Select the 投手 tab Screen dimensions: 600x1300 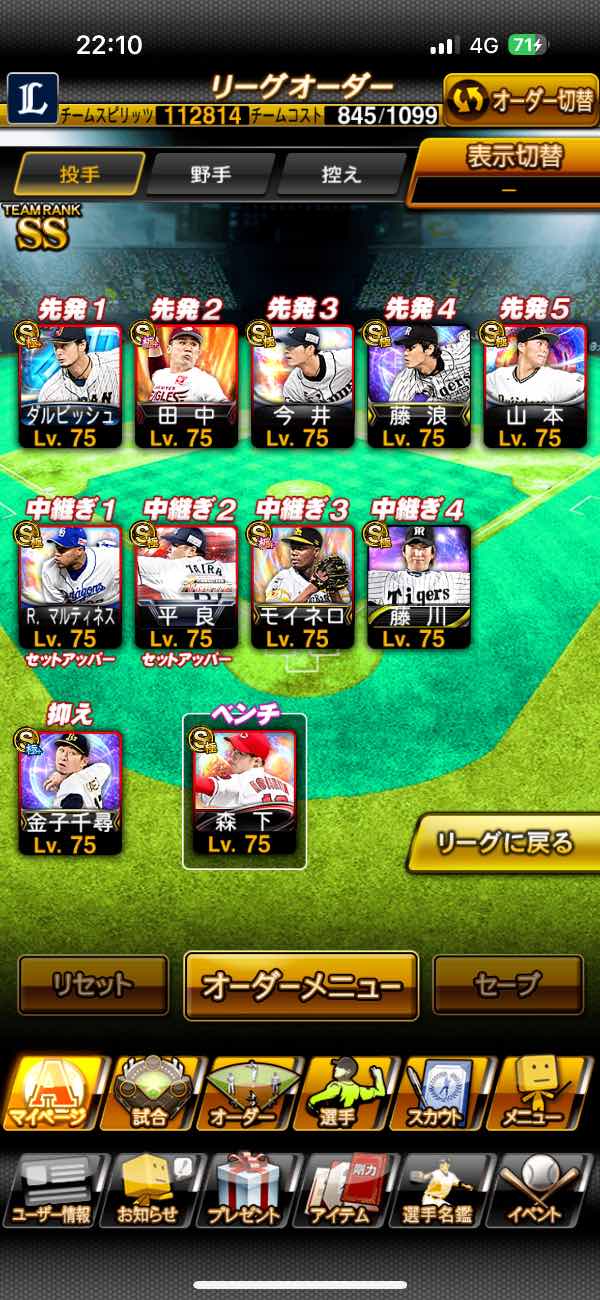pyautogui.click(x=80, y=175)
